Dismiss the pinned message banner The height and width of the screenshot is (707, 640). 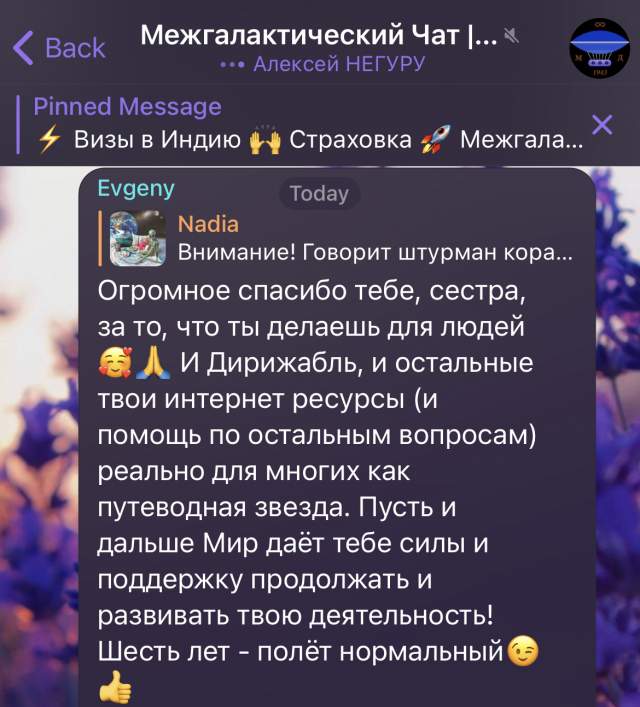[602, 124]
